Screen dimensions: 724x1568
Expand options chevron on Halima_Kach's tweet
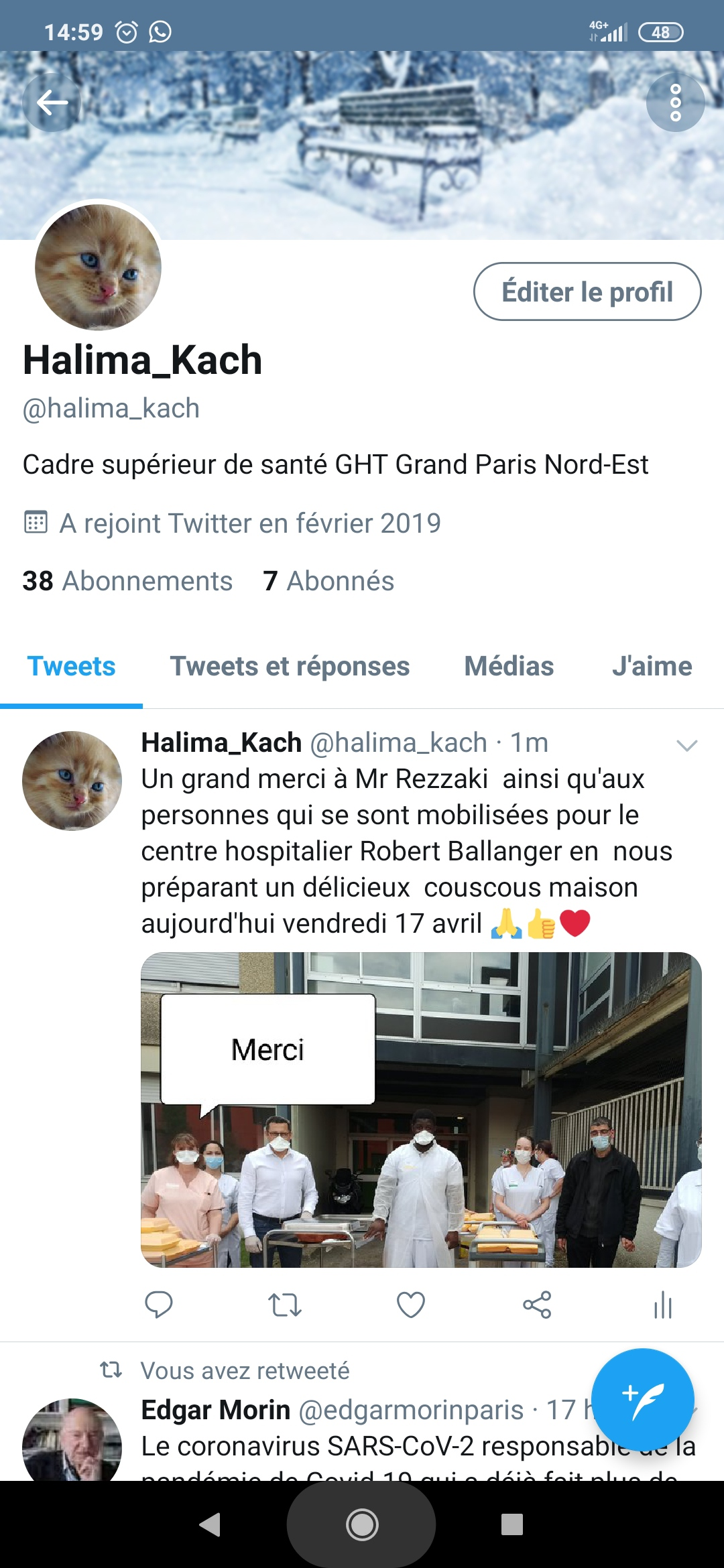pyautogui.click(x=687, y=745)
